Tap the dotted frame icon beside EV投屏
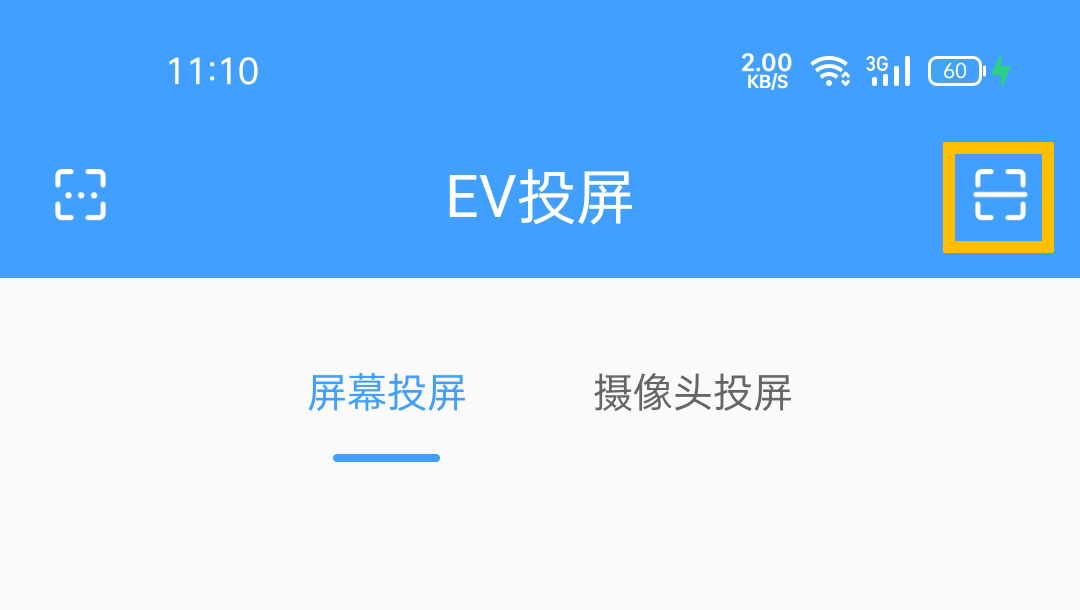Screen dimensions: 1080x610 coord(80,195)
